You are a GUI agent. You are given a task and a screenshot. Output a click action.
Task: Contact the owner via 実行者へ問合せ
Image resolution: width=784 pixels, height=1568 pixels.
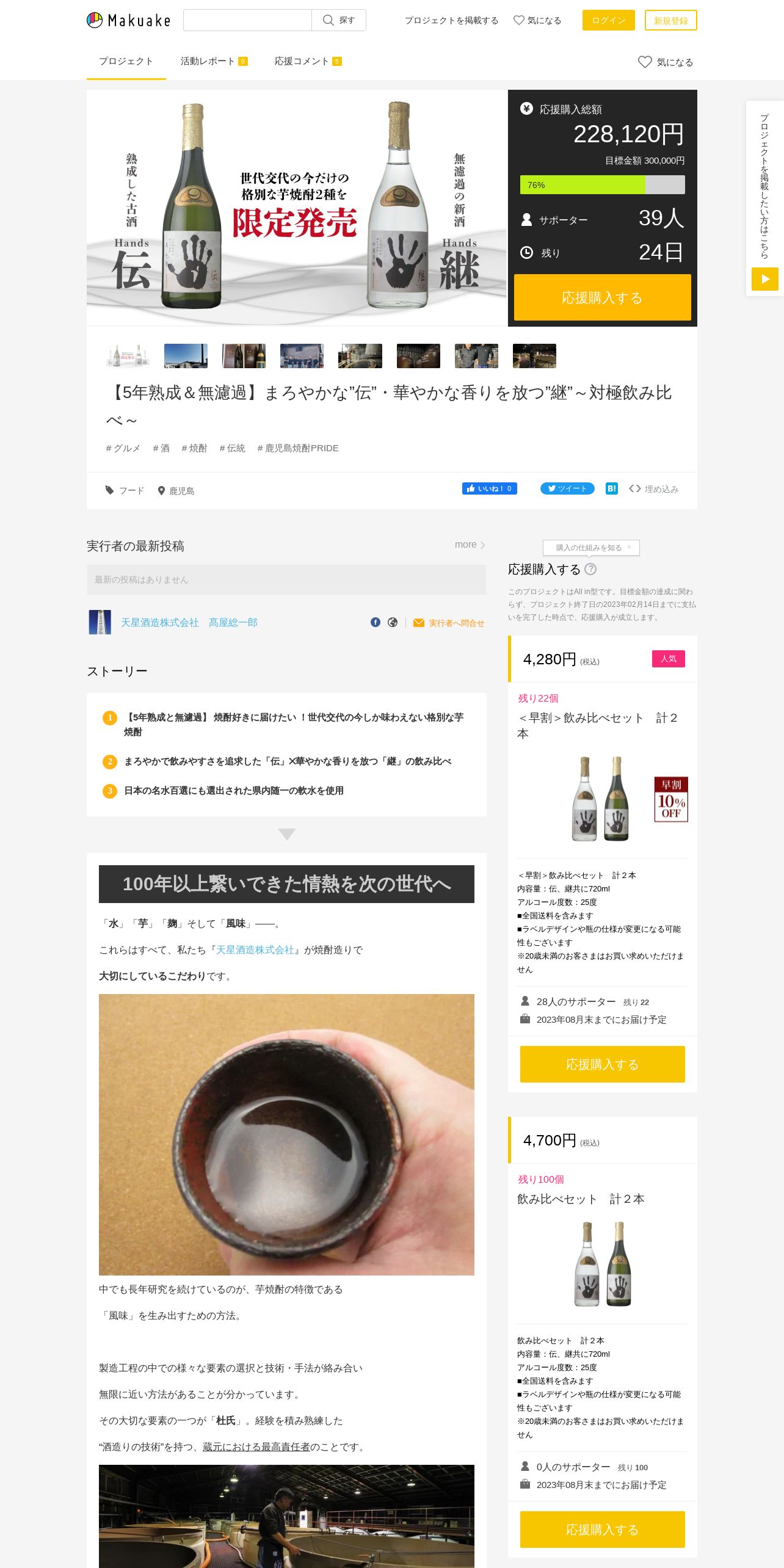[x=449, y=623]
